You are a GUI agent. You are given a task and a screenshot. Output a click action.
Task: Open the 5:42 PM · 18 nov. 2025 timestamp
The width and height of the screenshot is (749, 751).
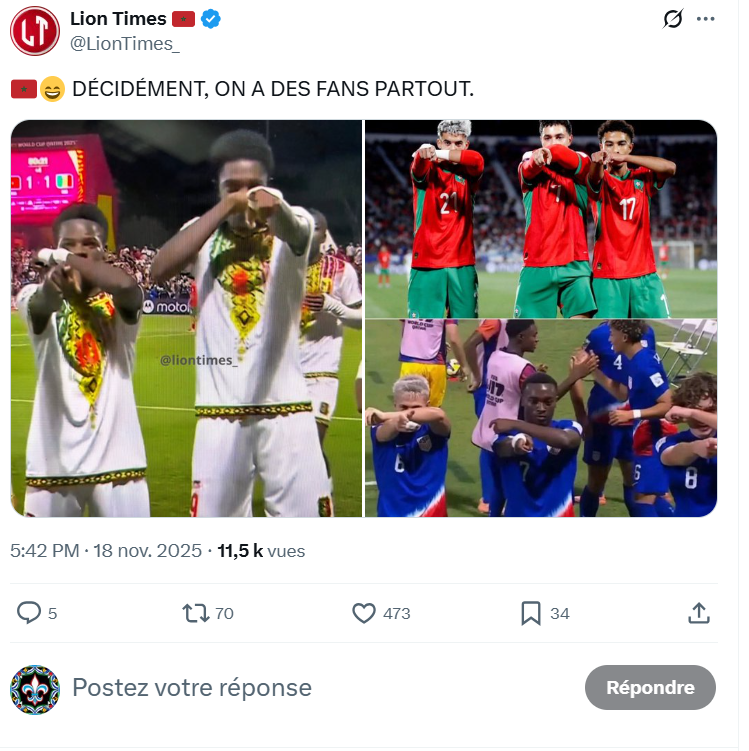coord(106,551)
